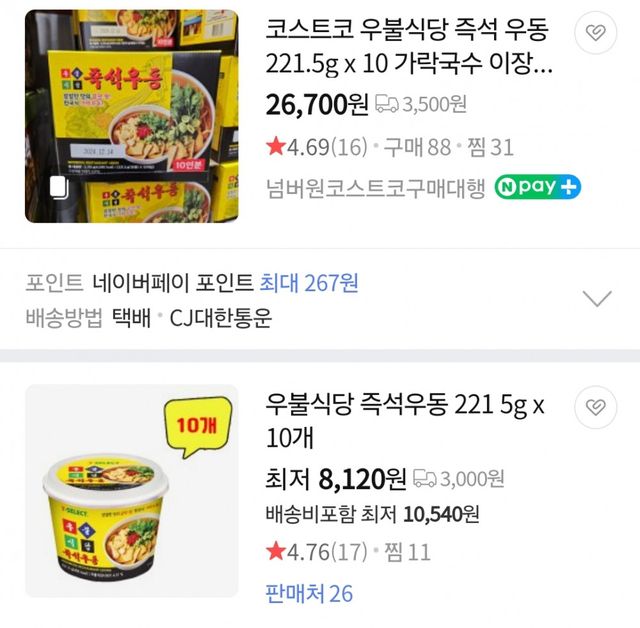Viewport: 640px width, 628px height.
Task: Open the 코스트코 우불식당 즉석 우동 product image
Action: 131,116
